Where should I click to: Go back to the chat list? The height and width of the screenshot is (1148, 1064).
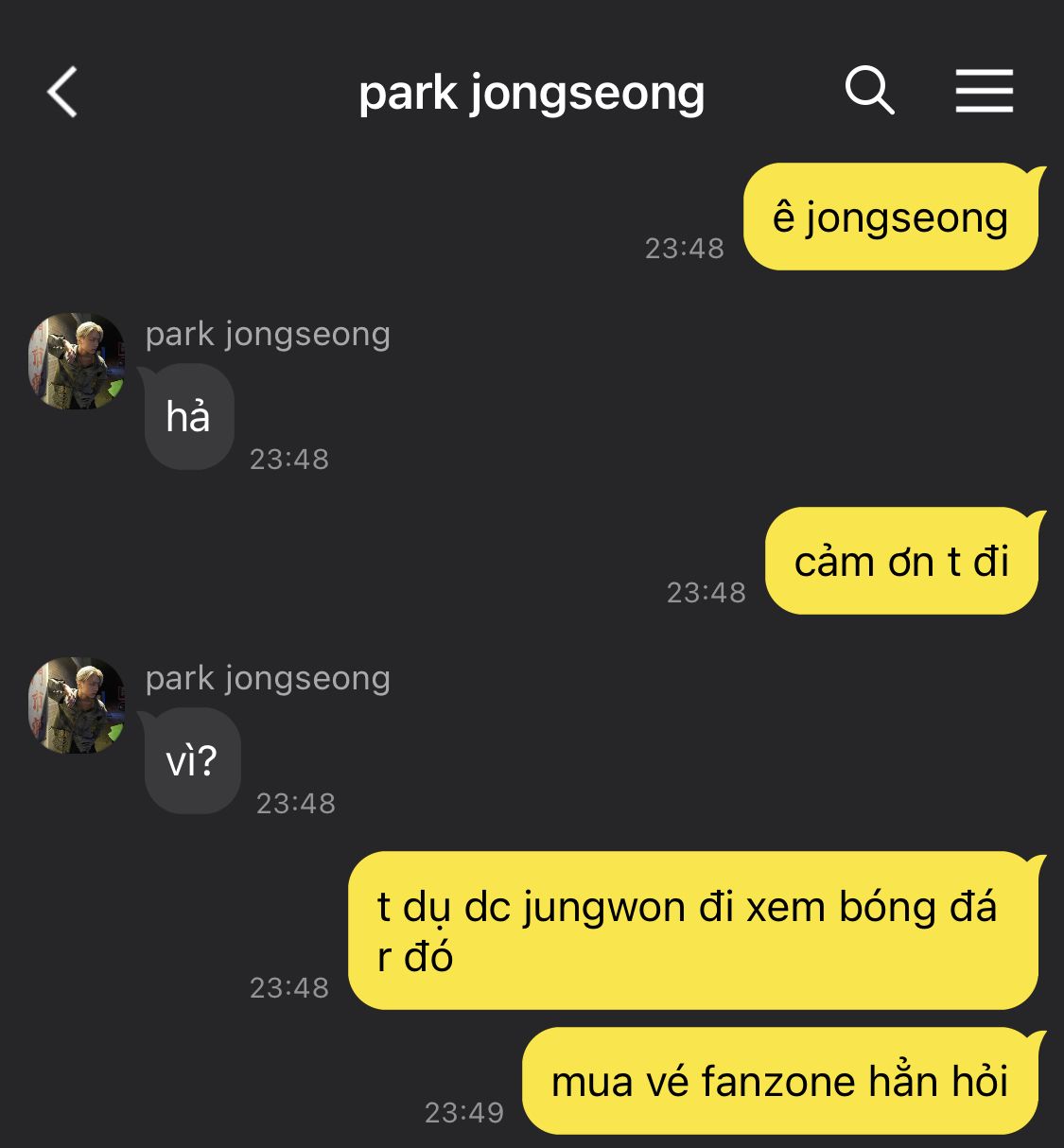[62, 93]
